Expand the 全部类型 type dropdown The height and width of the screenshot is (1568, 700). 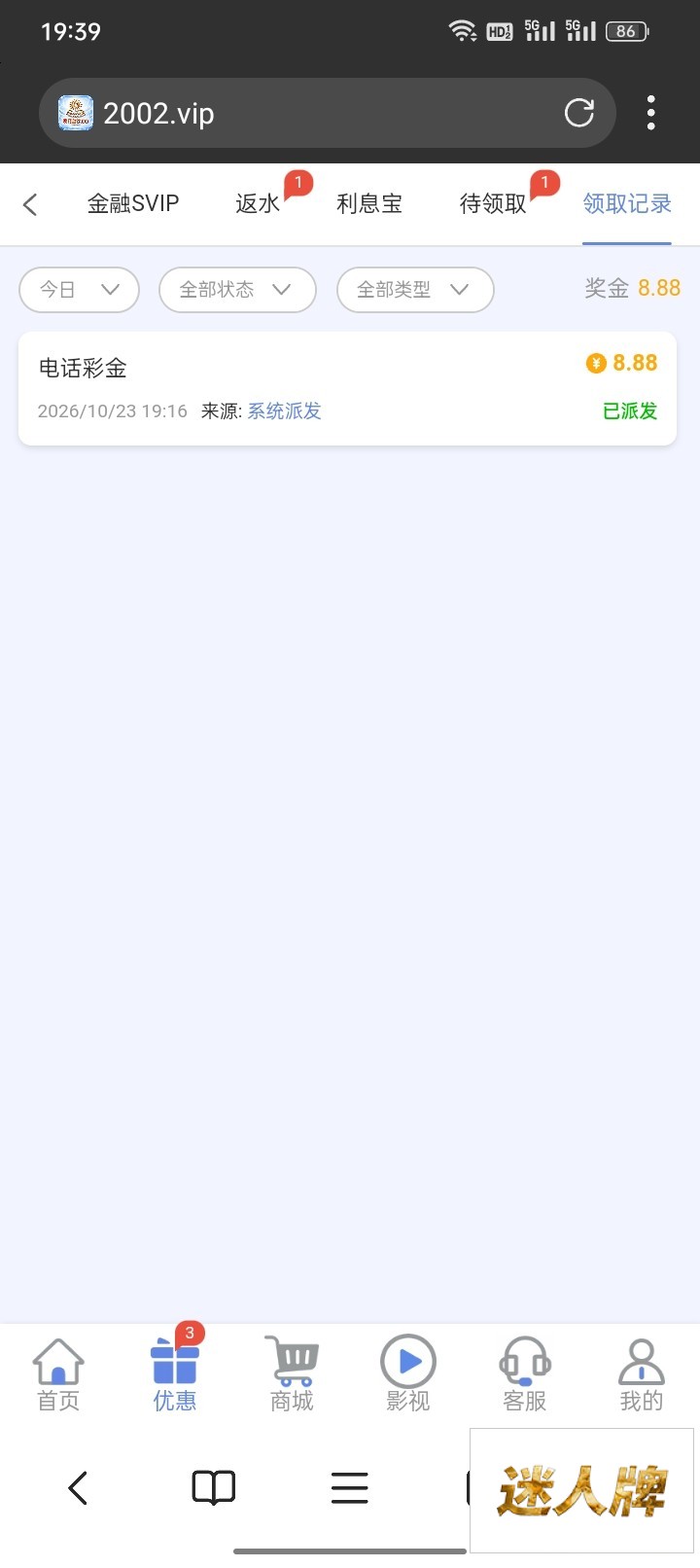[x=415, y=290]
